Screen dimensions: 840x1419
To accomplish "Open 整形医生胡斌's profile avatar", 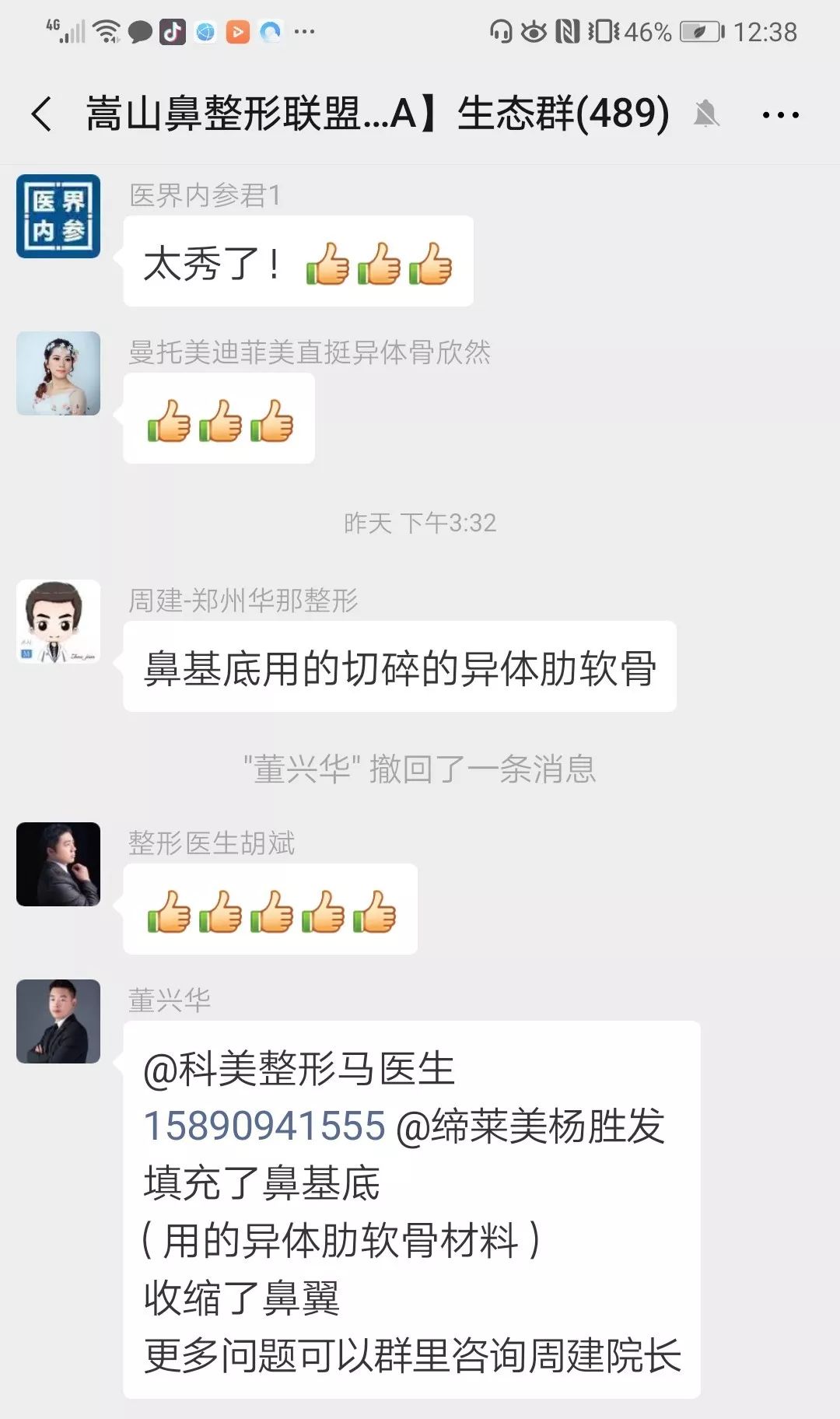I will coord(58,864).
